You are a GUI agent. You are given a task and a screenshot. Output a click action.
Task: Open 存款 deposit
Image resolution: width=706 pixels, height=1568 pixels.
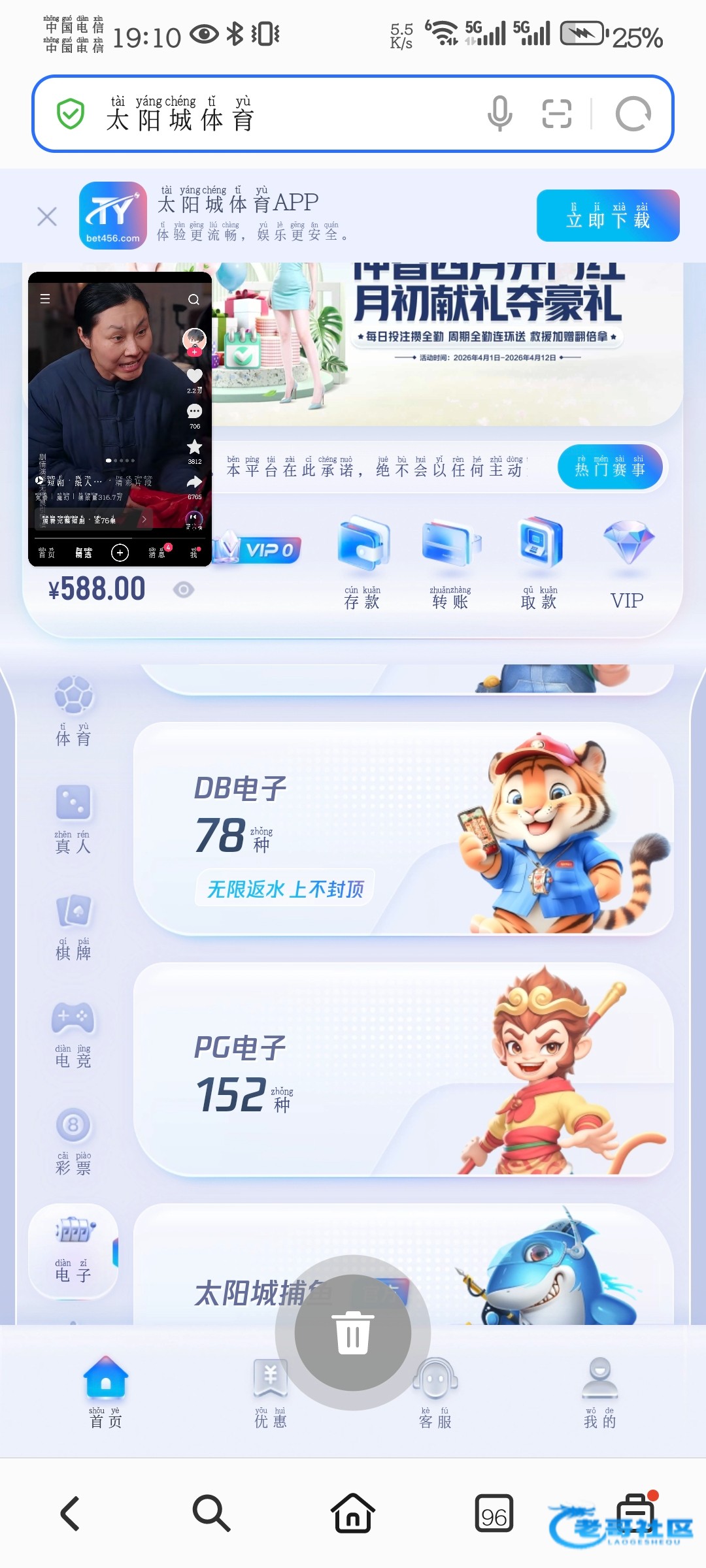coord(363,562)
